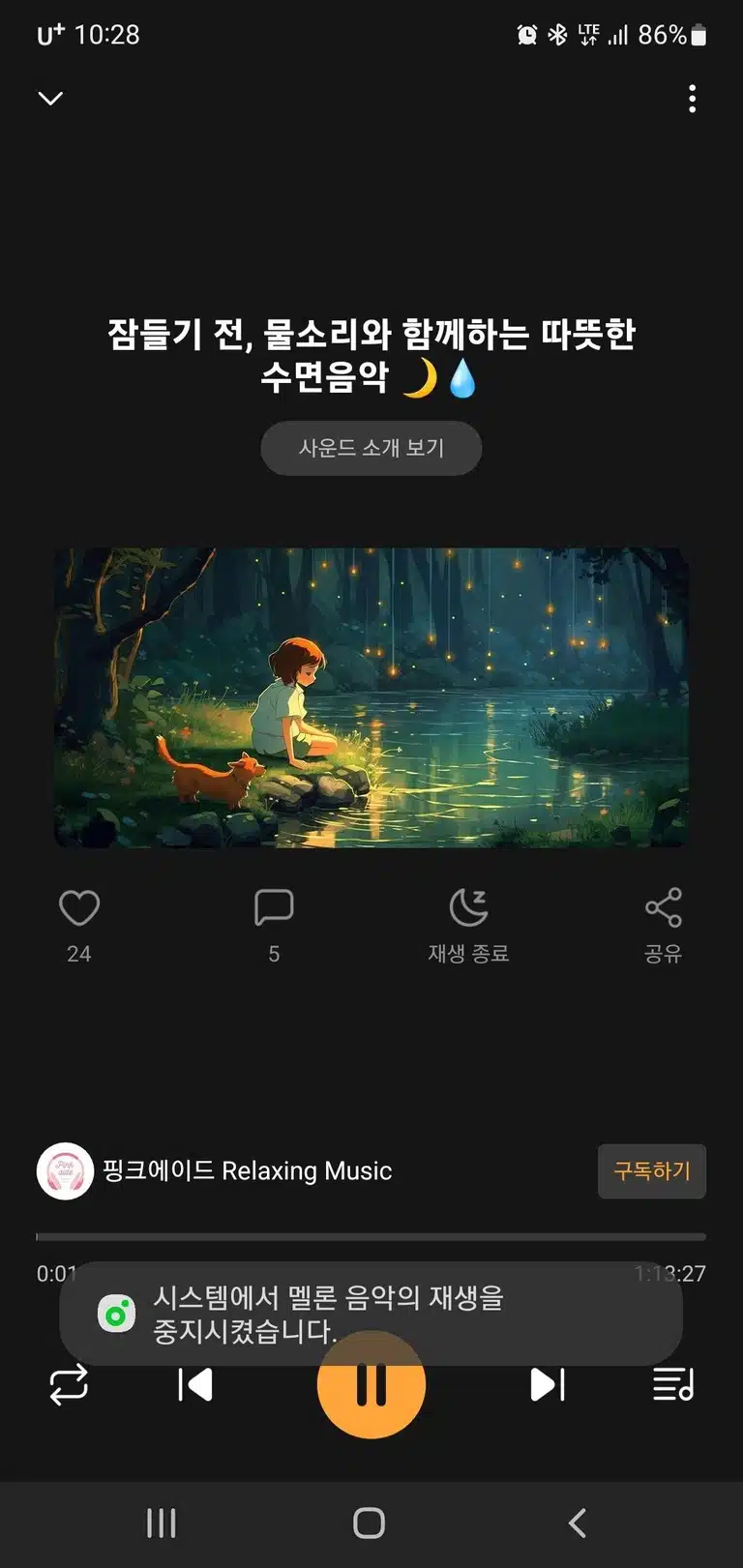Toggle the repeat mode

pos(69,1385)
